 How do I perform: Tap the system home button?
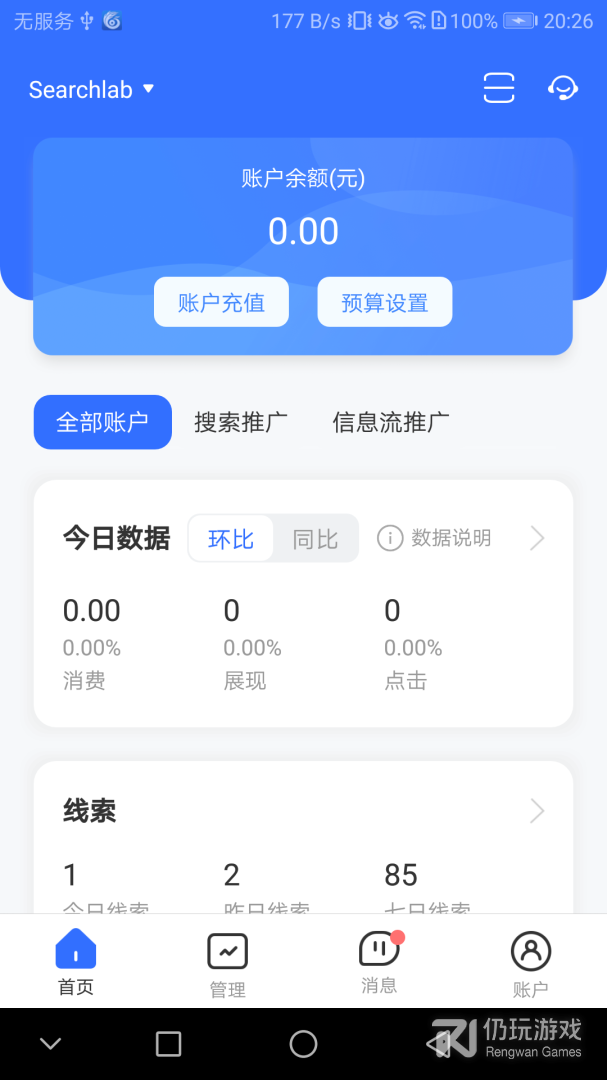click(x=303, y=1044)
